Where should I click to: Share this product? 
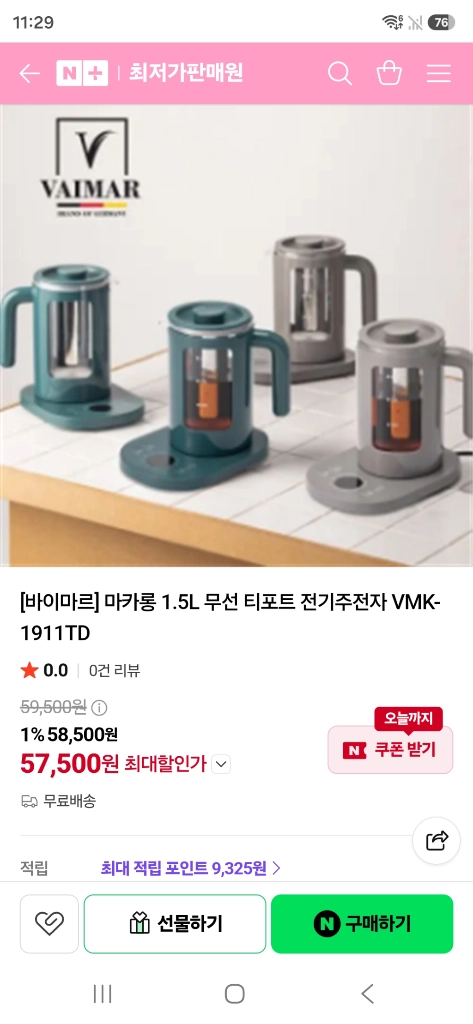click(x=437, y=840)
